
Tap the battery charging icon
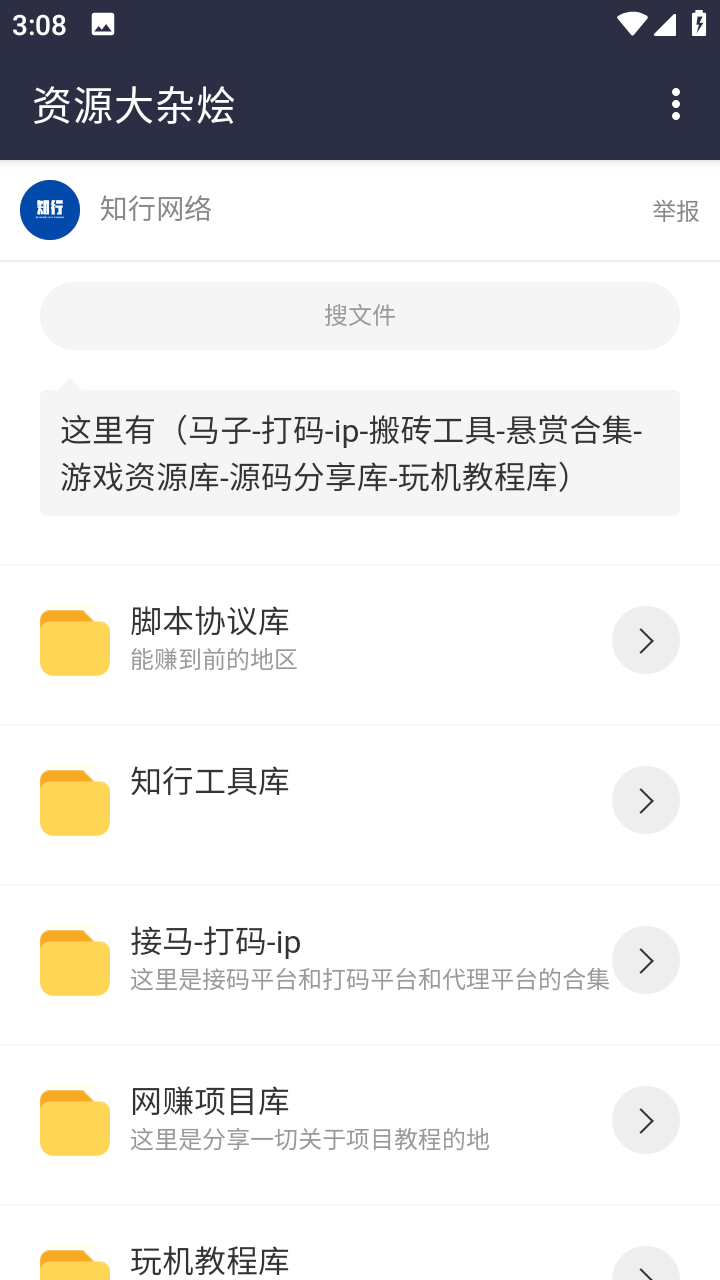click(699, 24)
